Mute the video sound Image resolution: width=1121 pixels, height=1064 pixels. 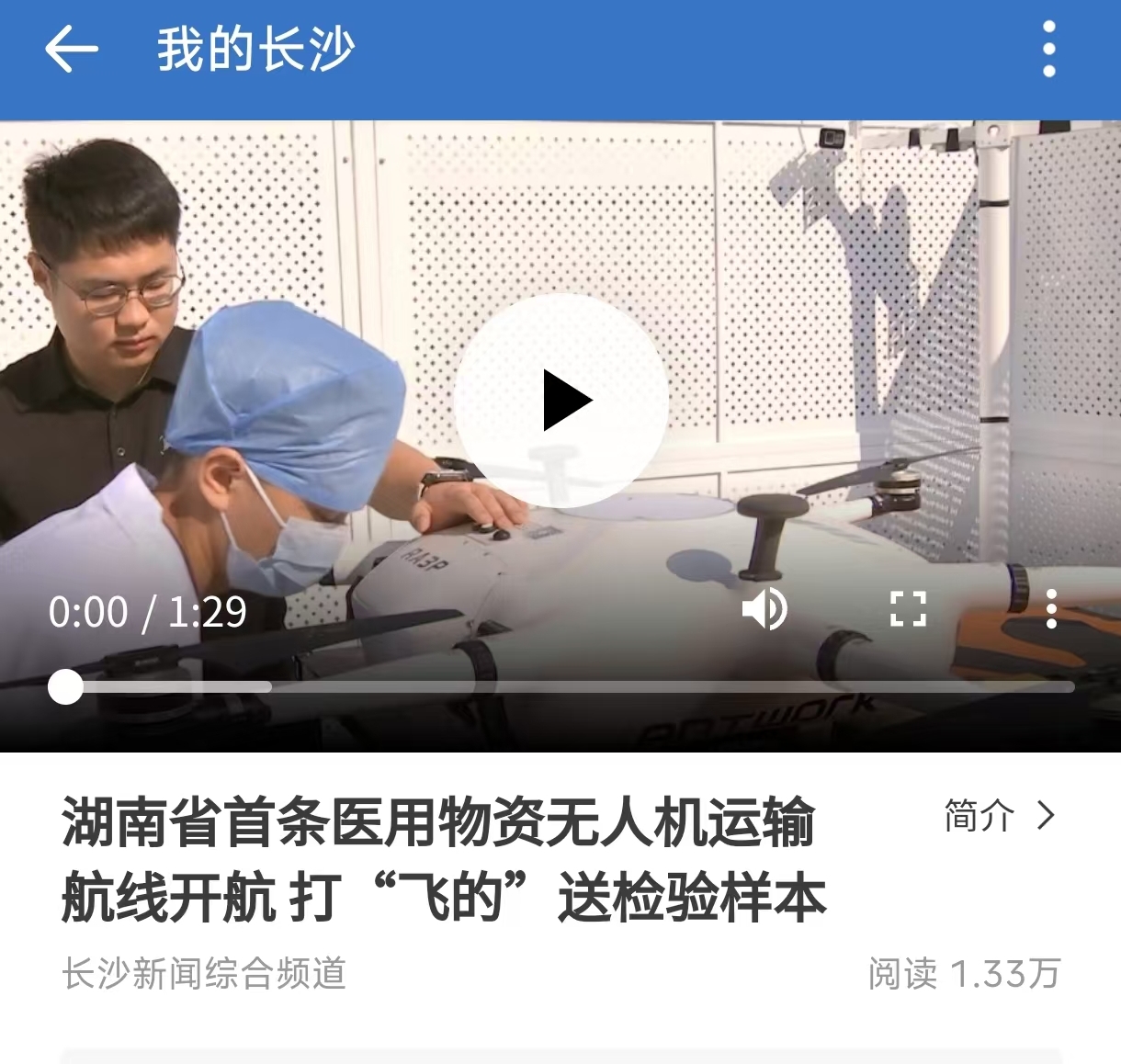tap(764, 609)
